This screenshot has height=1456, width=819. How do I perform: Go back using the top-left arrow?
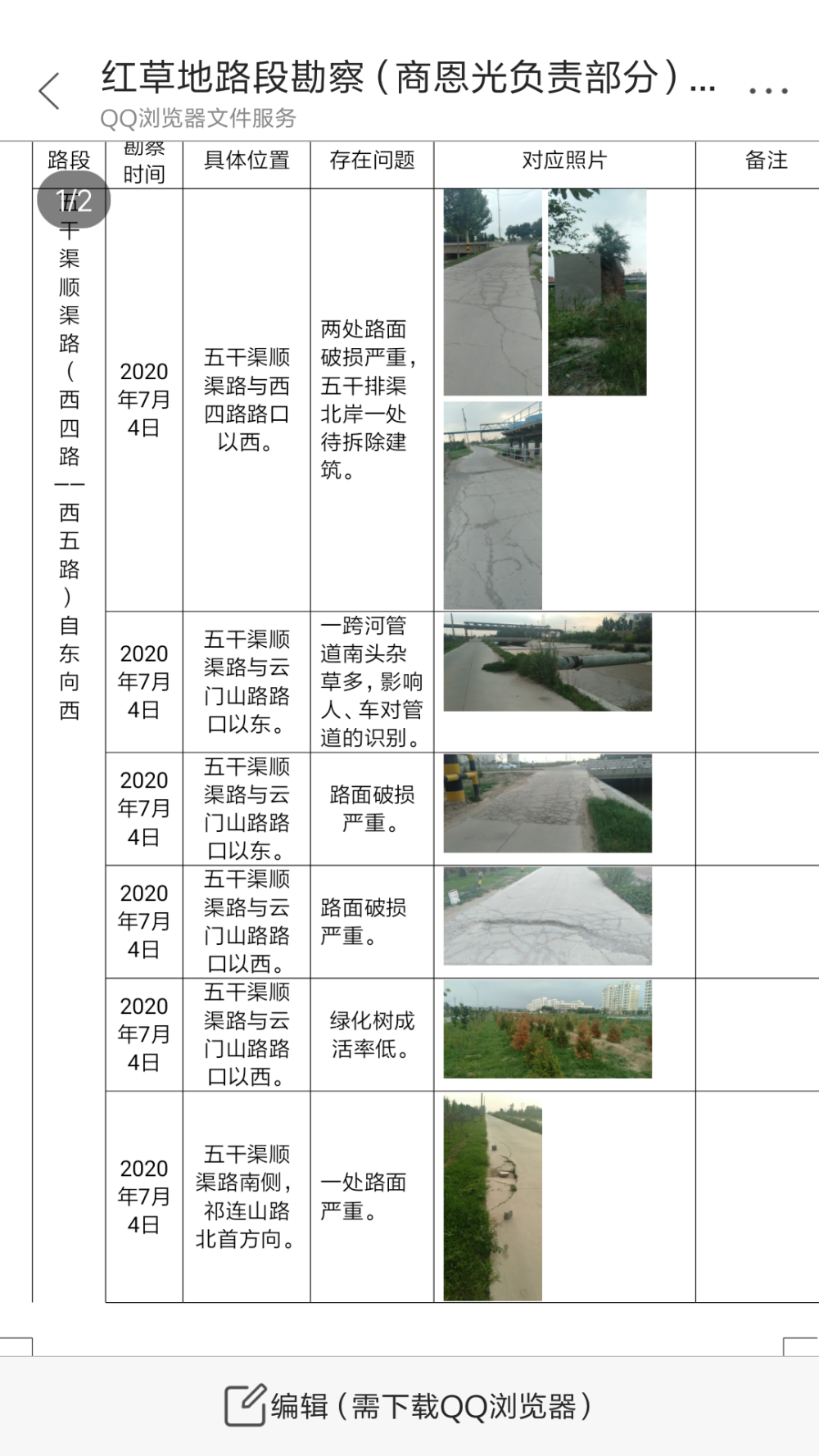point(49,90)
